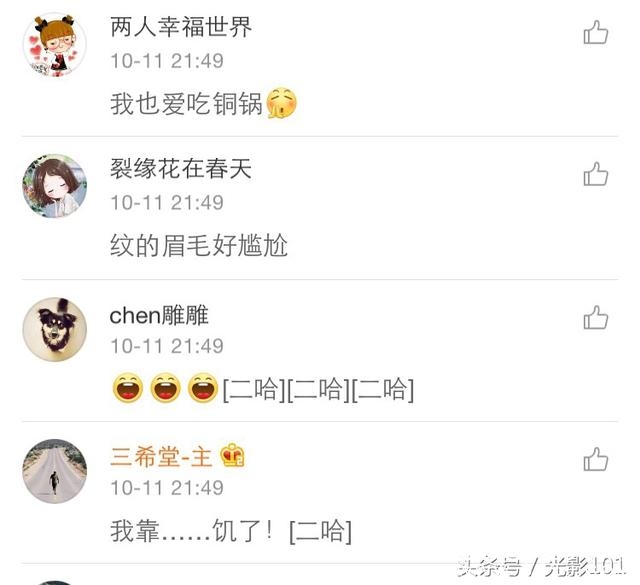640x585 pixels.
Task: Open chen雕雕's dog avatar
Action: pyautogui.click(x=54, y=329)
